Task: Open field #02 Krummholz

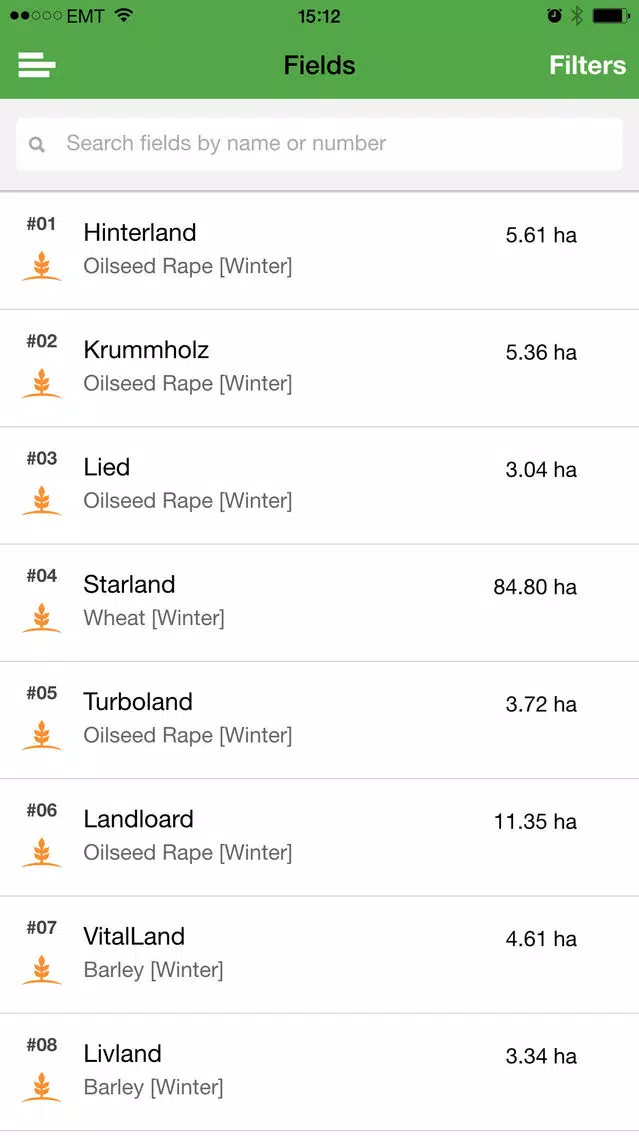Action: (x=320, y=368)
